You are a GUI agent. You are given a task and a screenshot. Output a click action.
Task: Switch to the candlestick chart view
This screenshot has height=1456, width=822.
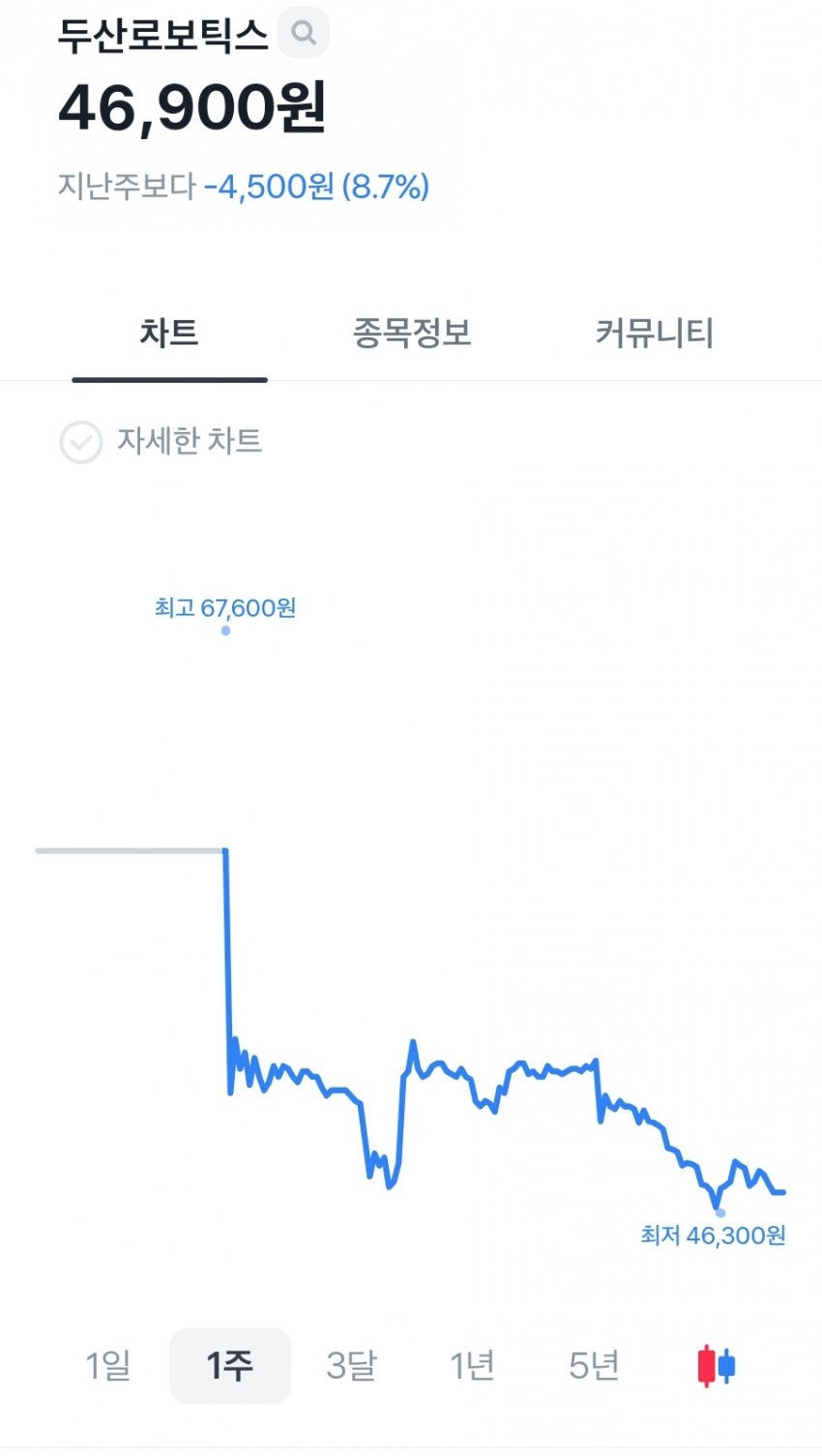[x=717, y=1365]
